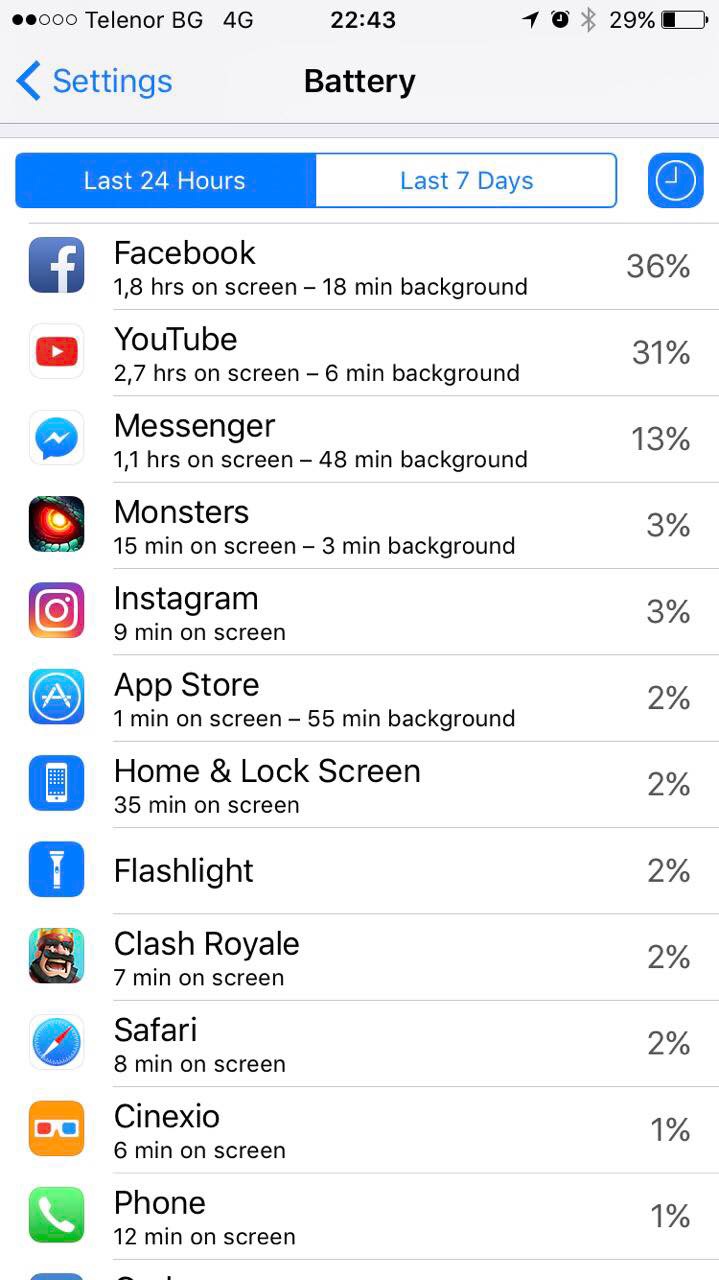Tap the Clash Royale row

(360, 957)
